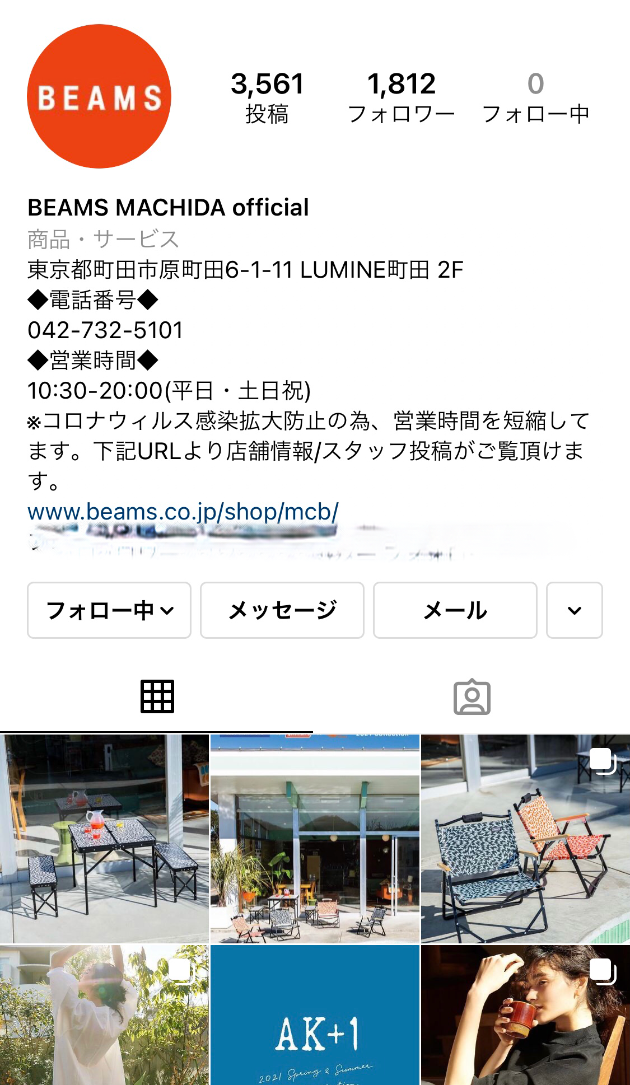Image resolution: width=630 pixels, height=1085 pixels.
Task: Open the storefront patio post
Action: point(315,838)
